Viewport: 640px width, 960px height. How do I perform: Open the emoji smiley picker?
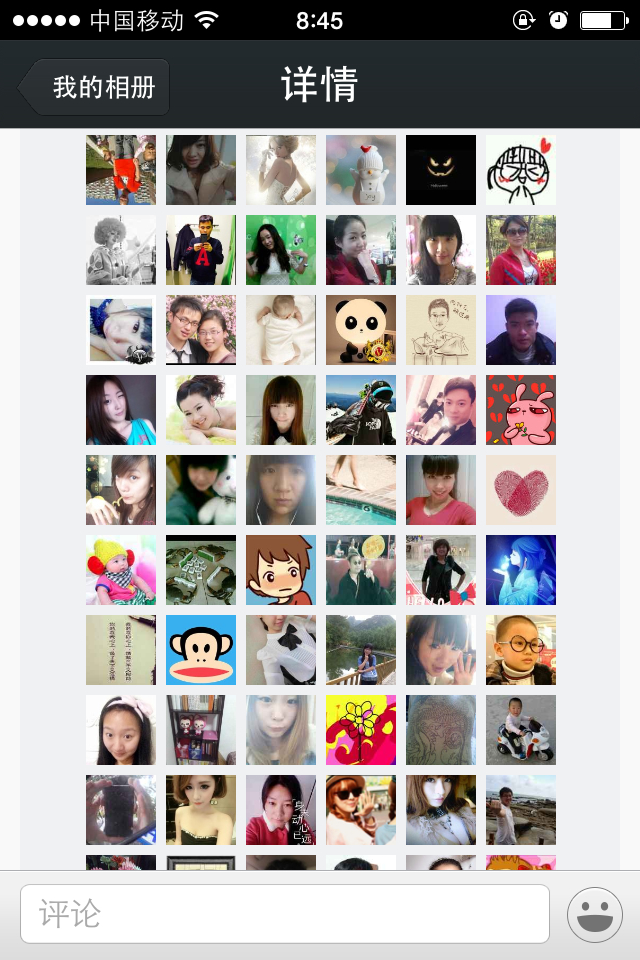[x=594, y=914]
